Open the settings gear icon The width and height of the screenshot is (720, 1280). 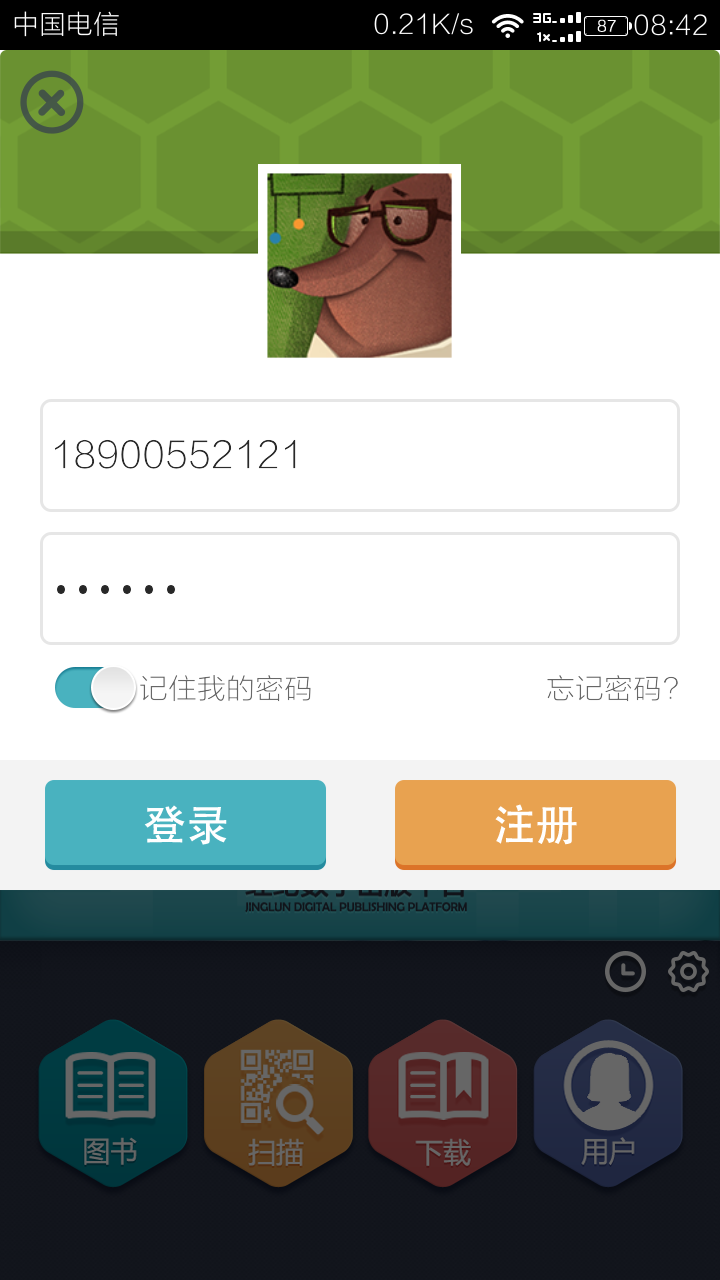(688, 972)
